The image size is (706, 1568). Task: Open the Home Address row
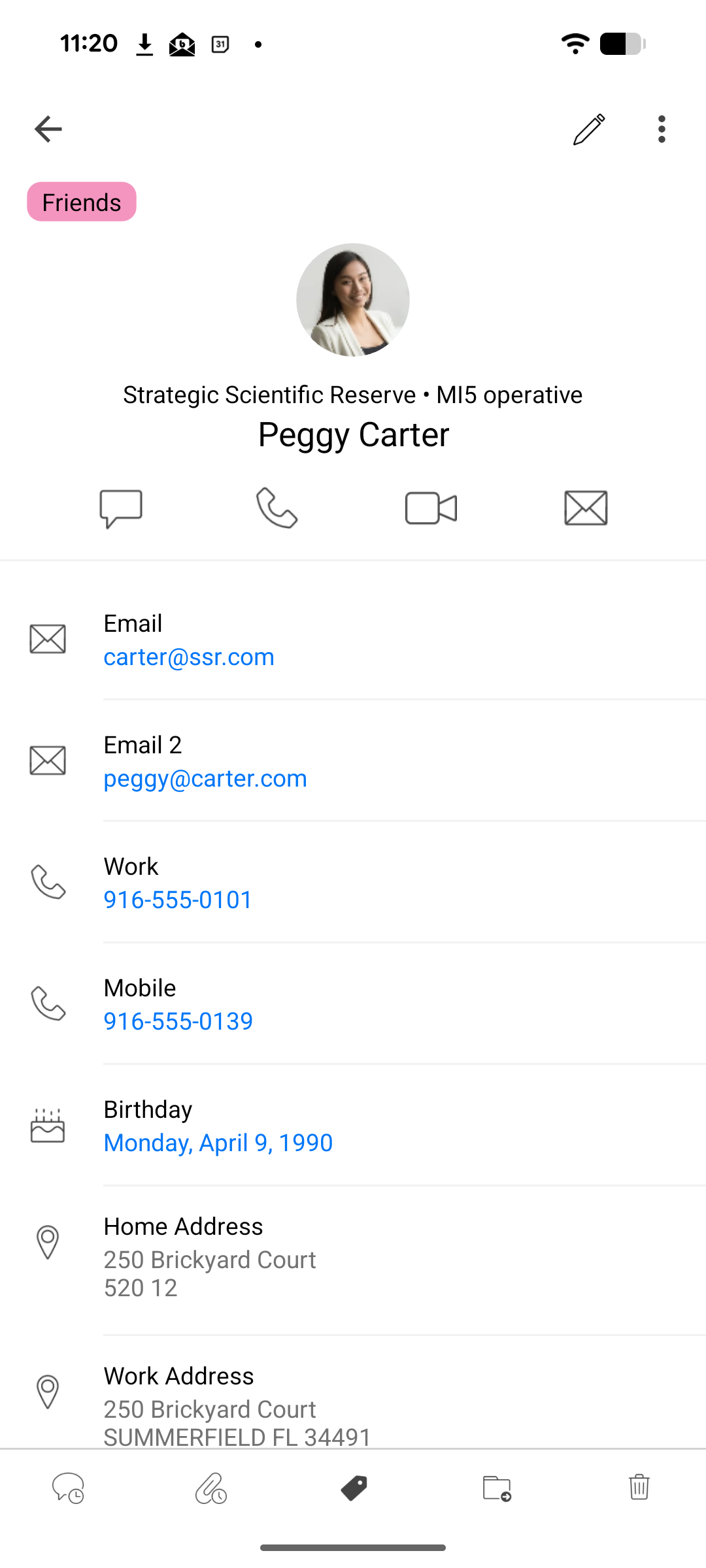tap(209, 1258)
